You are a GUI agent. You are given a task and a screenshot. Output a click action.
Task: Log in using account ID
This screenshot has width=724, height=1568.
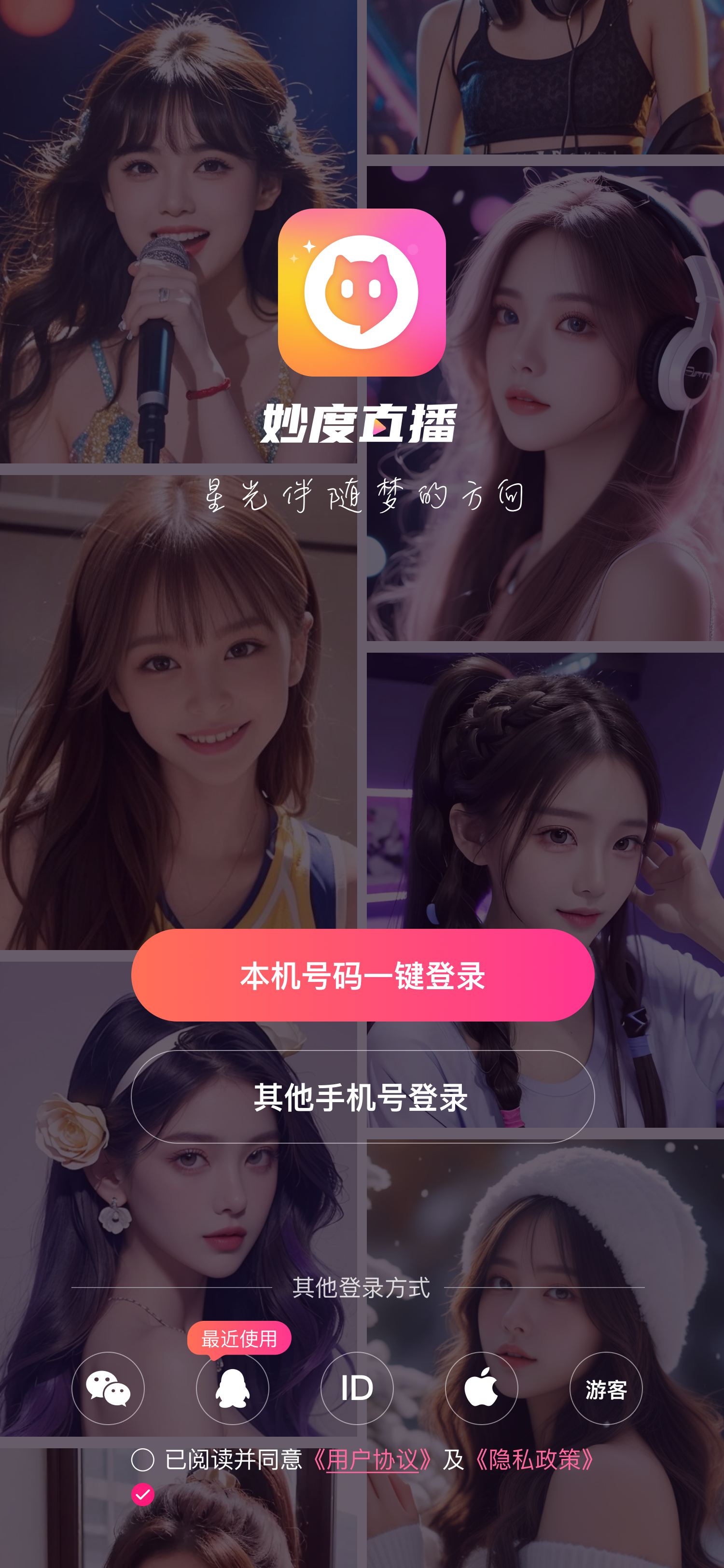click(357, 1388)
